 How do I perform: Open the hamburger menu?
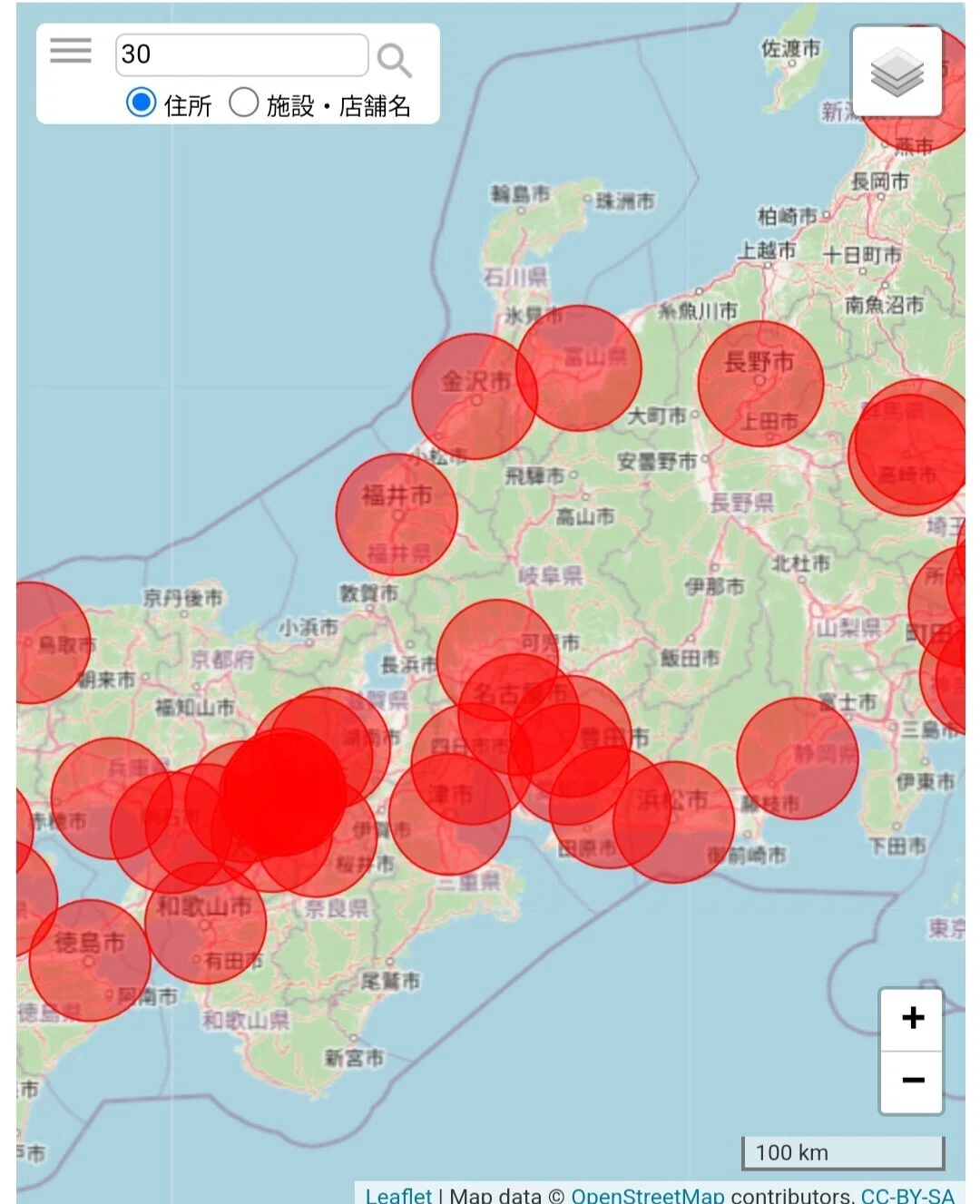71,51
